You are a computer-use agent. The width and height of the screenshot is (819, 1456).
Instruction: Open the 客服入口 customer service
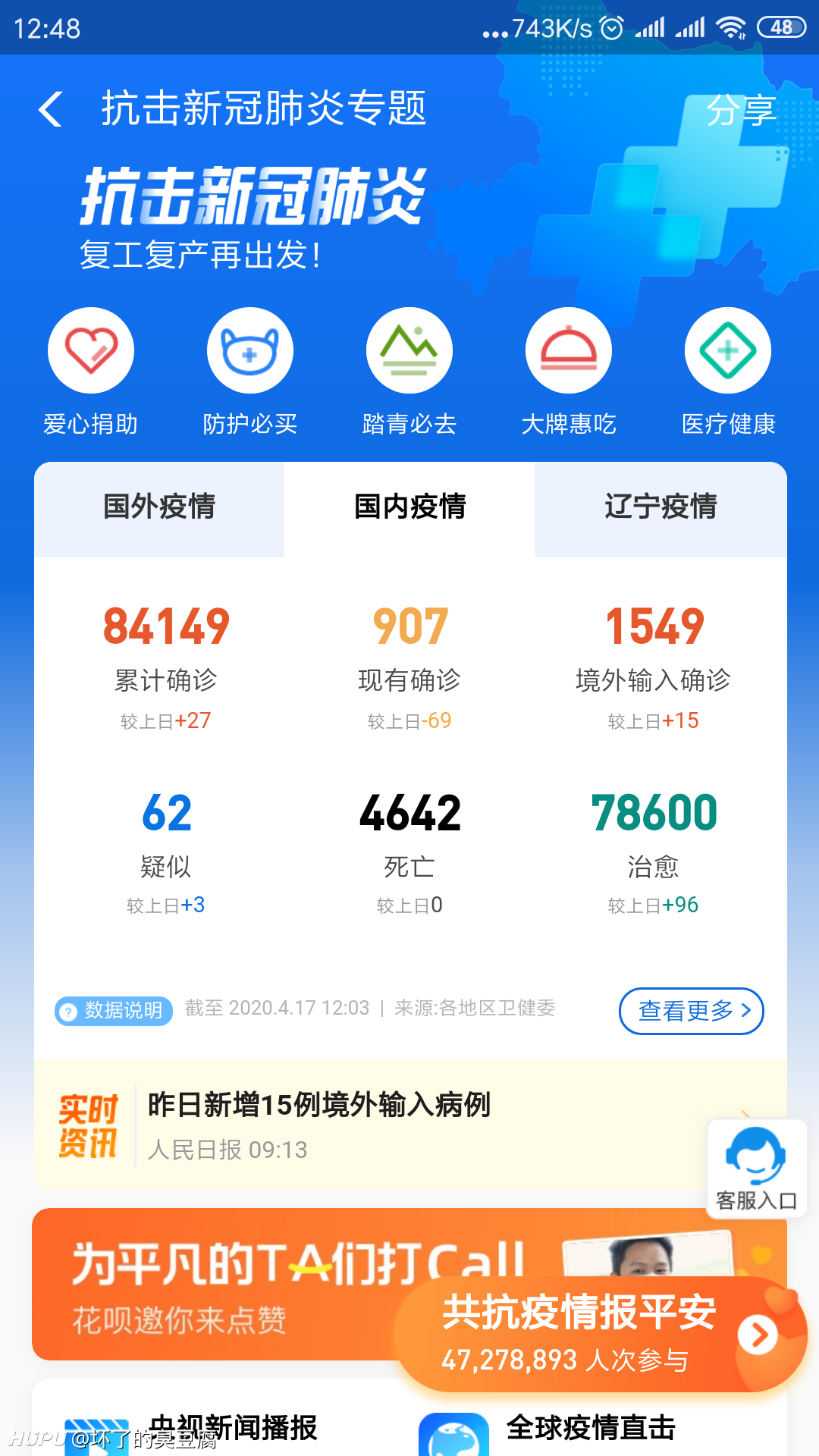coord(757,1169)
